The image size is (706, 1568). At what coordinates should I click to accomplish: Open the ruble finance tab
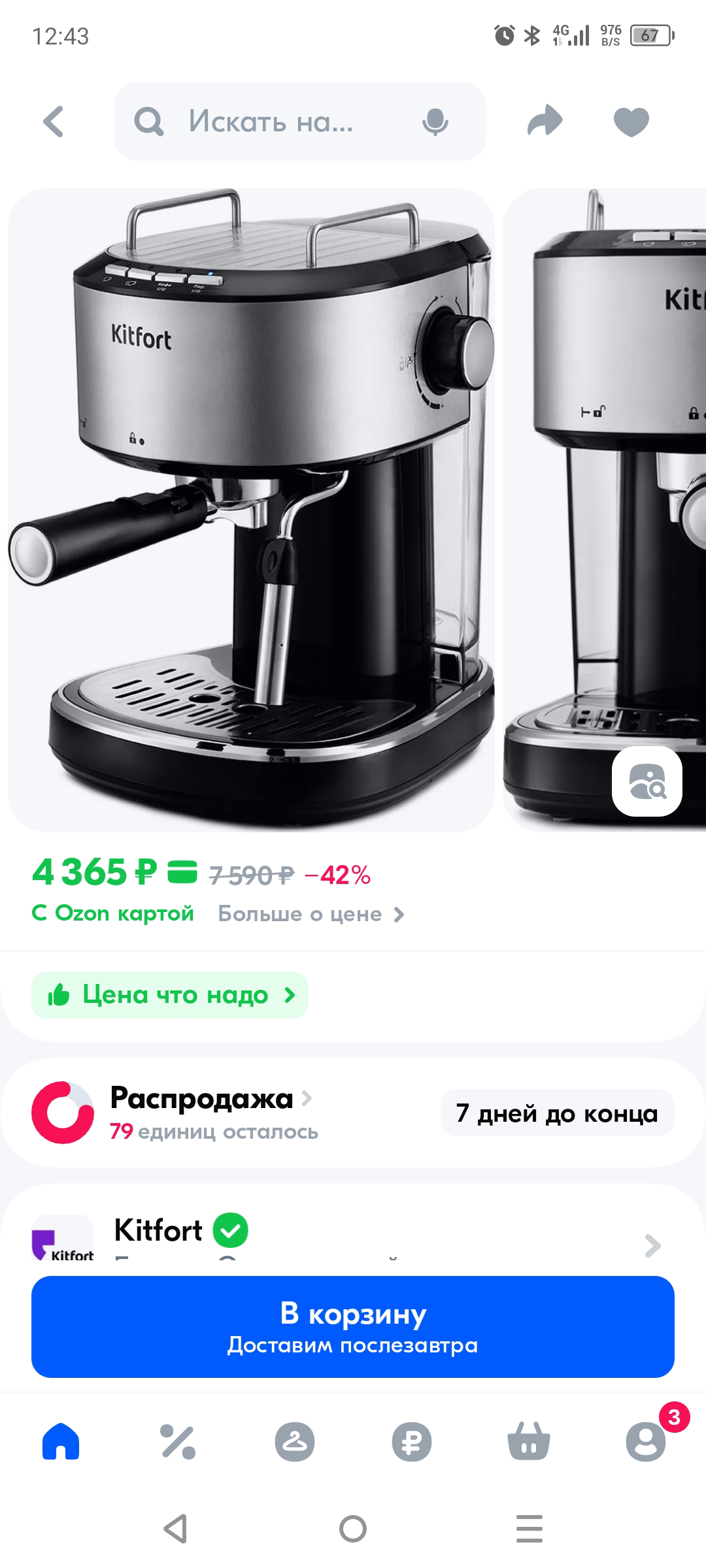tap(412, 1441)
